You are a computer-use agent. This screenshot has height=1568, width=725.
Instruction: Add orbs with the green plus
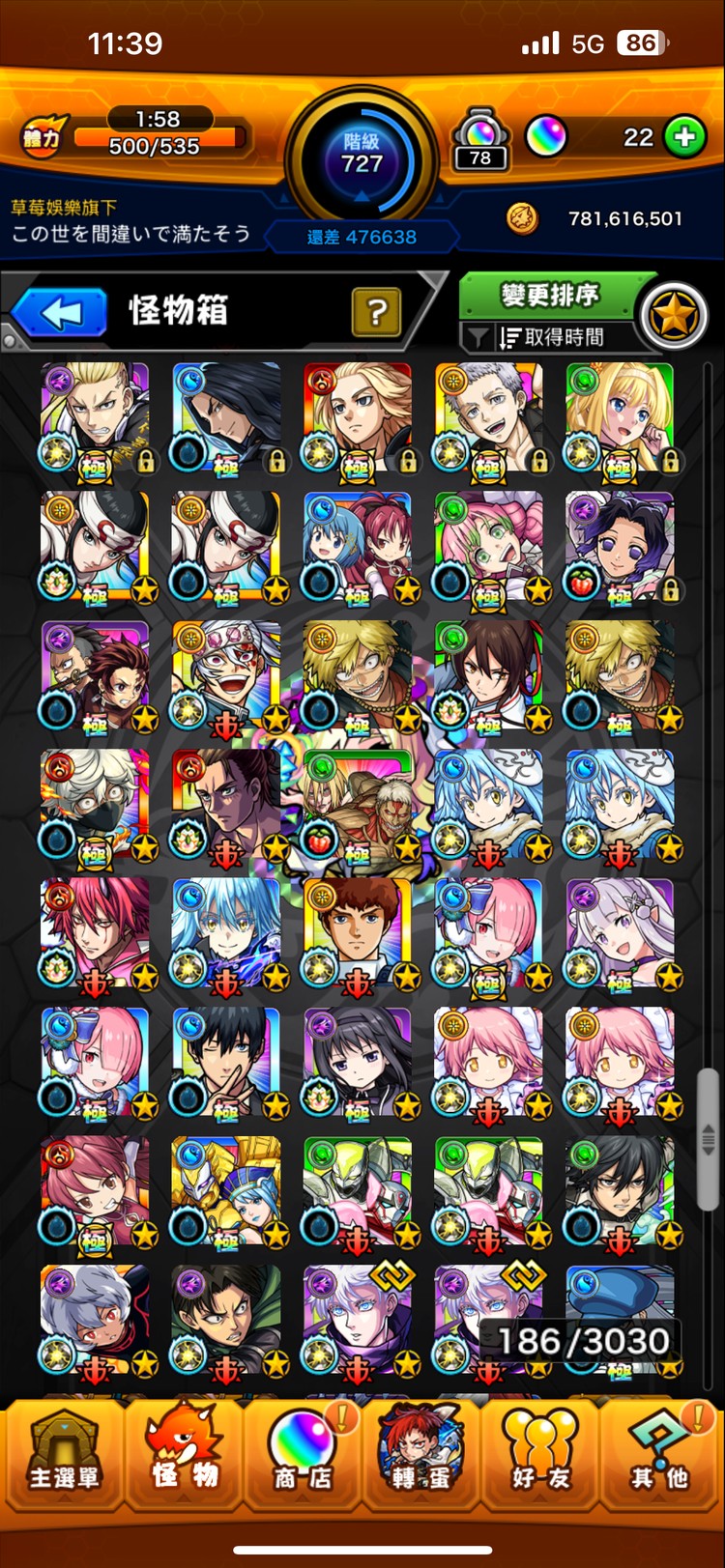pyautogui.click(x=684, y=137)
